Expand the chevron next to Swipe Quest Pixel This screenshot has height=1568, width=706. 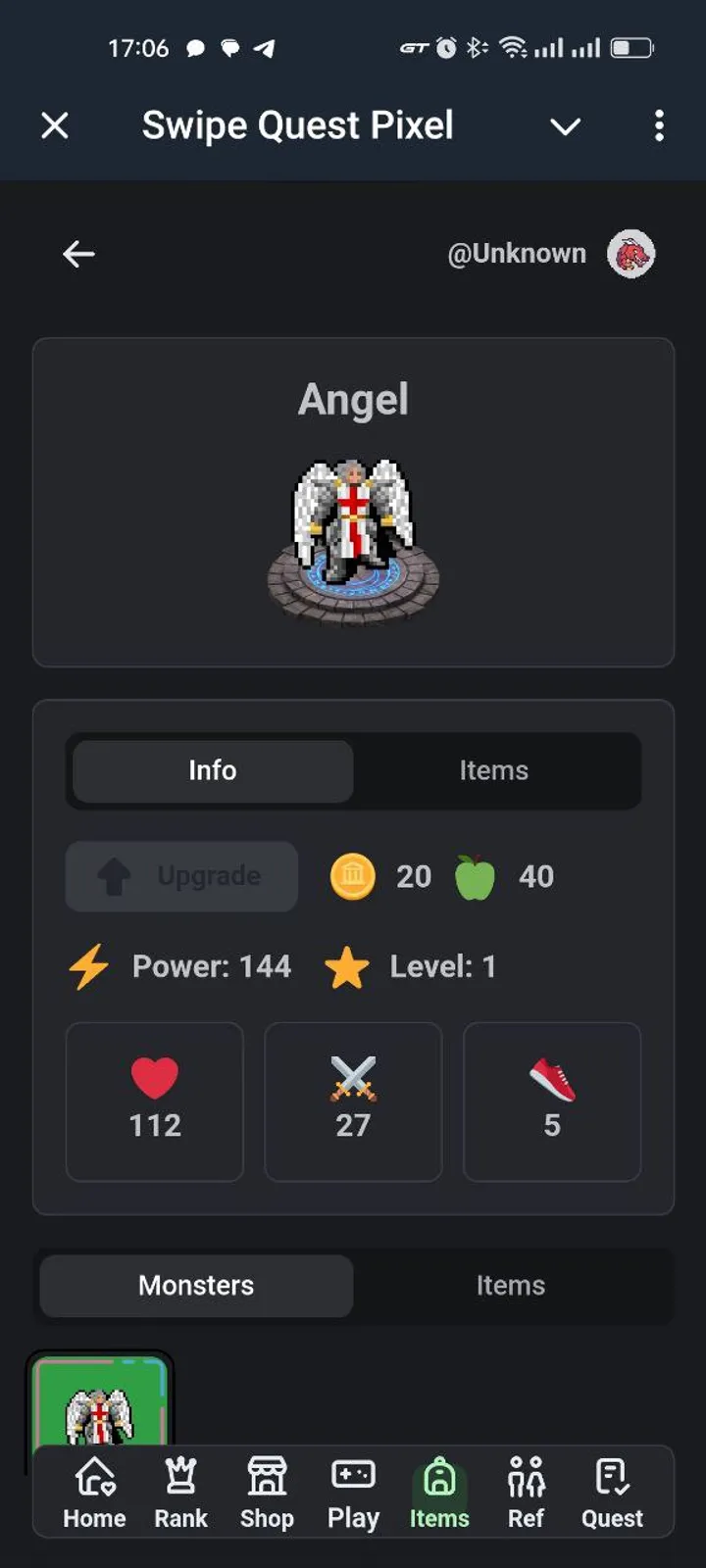click(566, 126)
